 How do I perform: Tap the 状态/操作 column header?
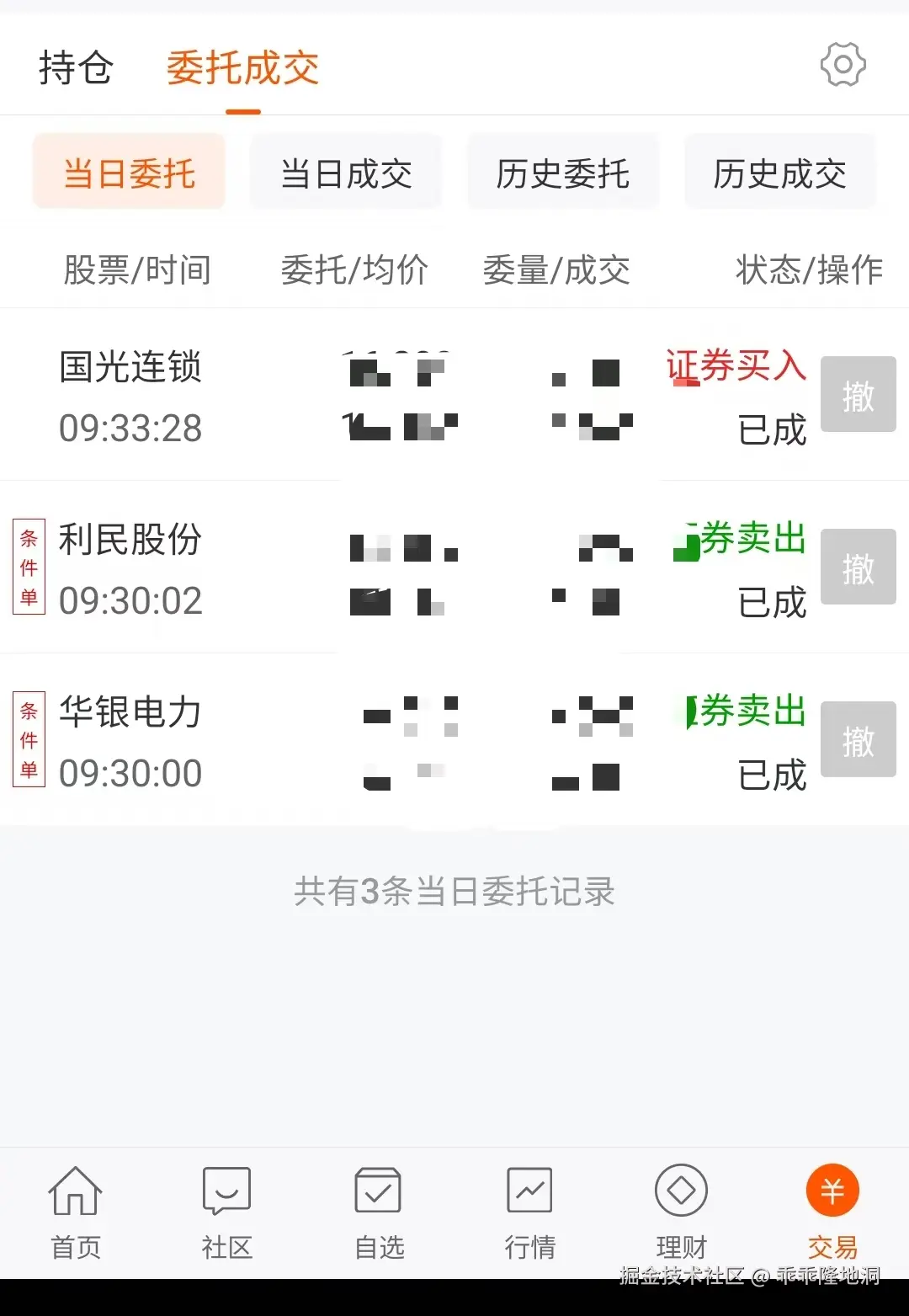click(x=808, y=269)
